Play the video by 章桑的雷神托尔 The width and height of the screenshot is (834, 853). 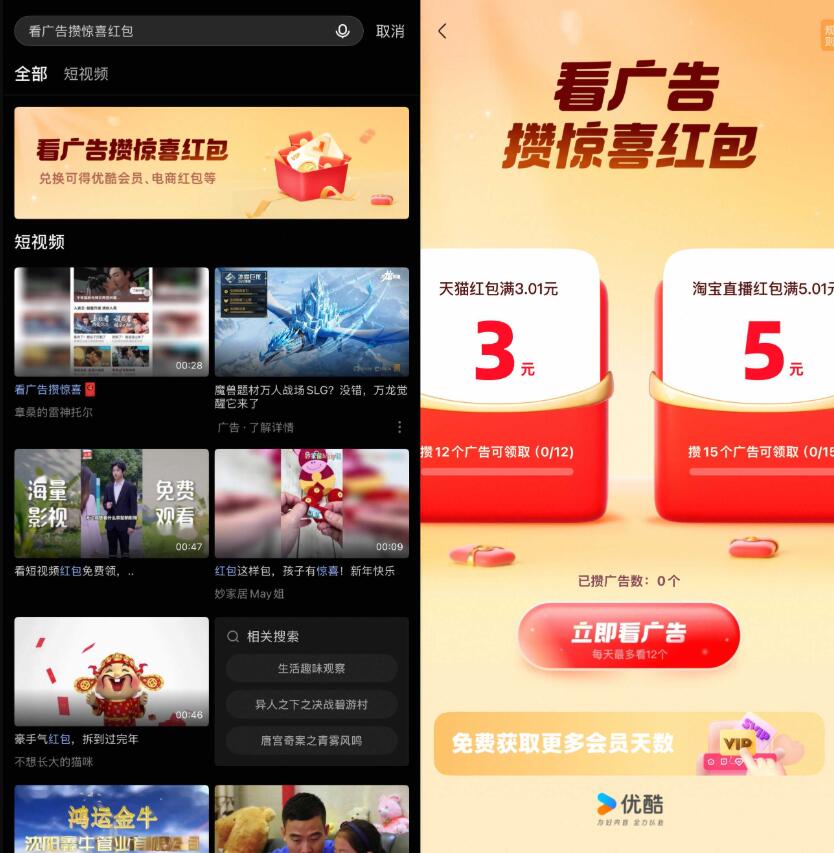pos(111,321)
